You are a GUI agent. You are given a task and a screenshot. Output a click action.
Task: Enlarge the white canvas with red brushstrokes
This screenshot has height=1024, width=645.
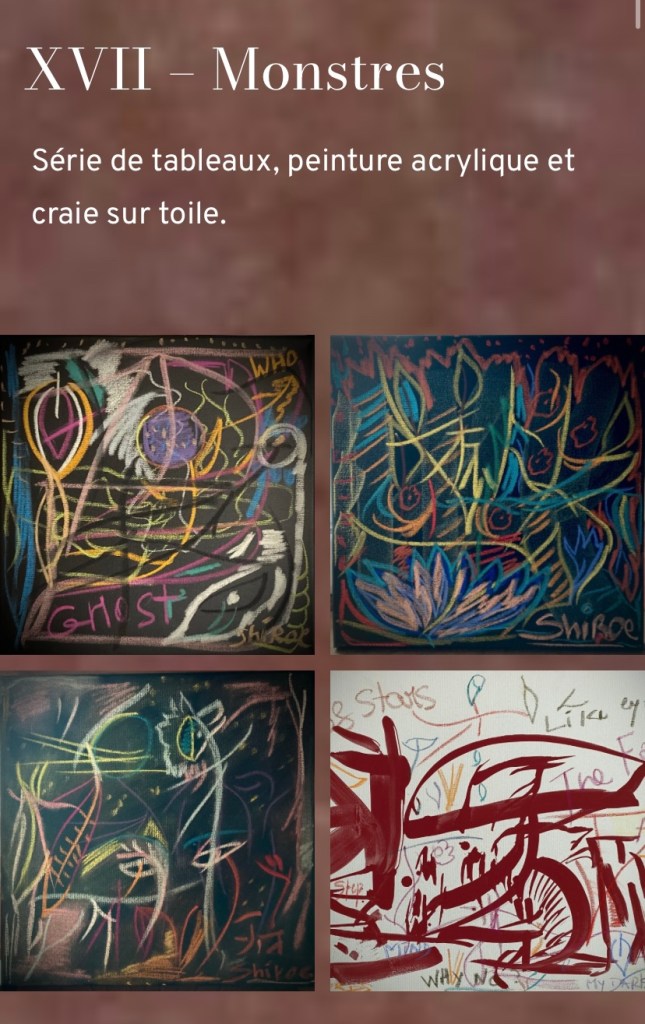[x=487, y=830]
